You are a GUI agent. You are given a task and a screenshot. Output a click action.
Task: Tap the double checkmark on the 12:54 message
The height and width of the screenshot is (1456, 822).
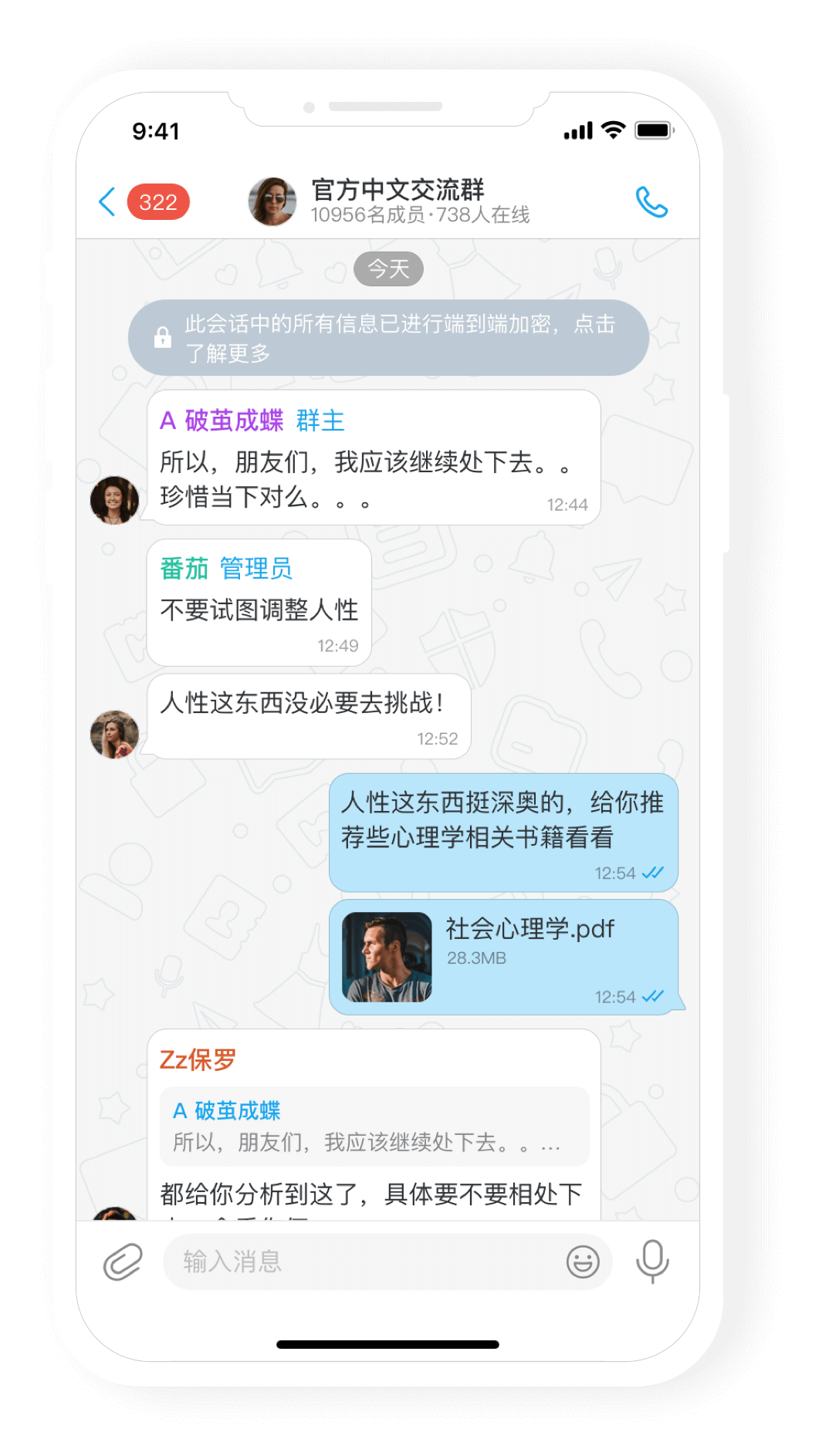652,873
